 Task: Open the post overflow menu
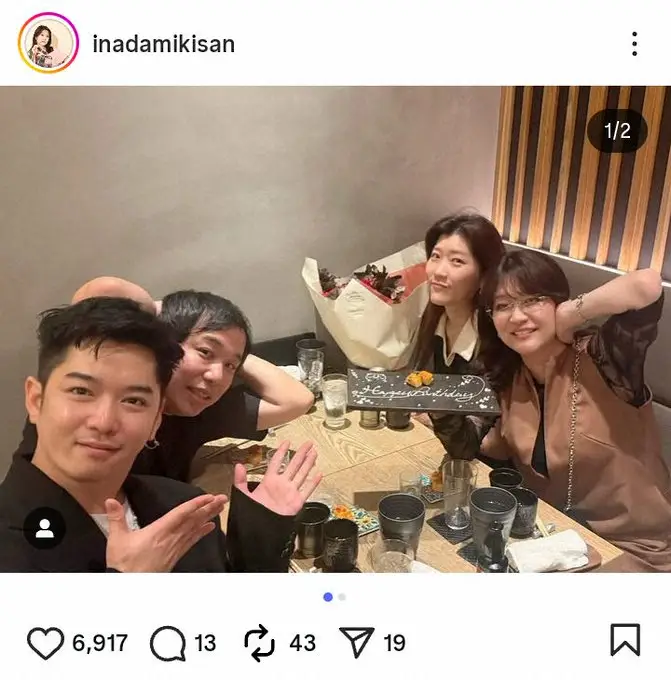tap(634, 44)
